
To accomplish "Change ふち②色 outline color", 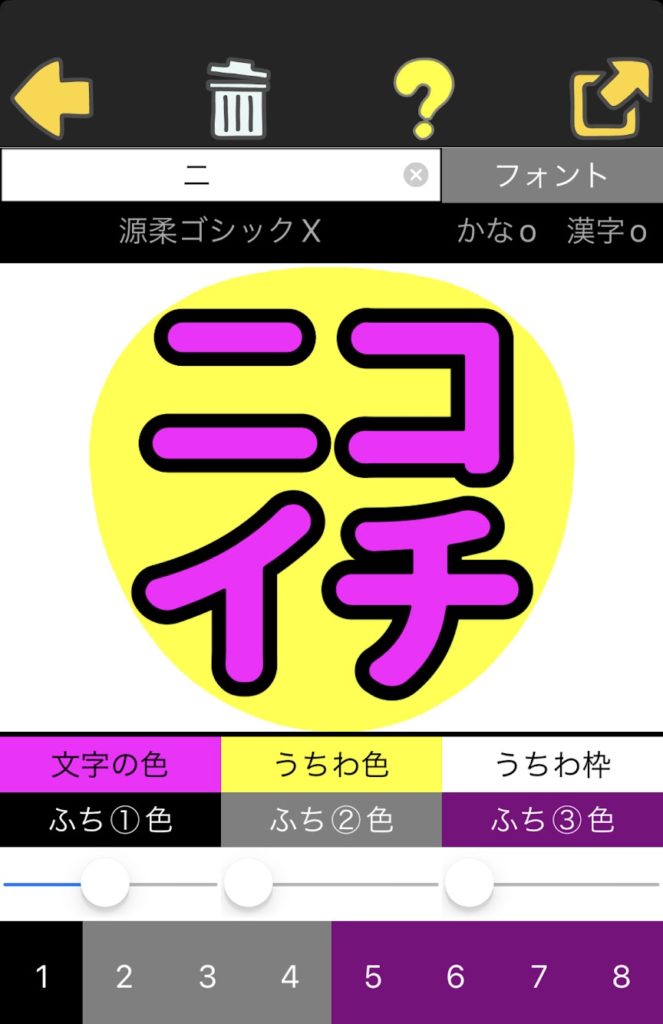I will click(x=331, y=821).
